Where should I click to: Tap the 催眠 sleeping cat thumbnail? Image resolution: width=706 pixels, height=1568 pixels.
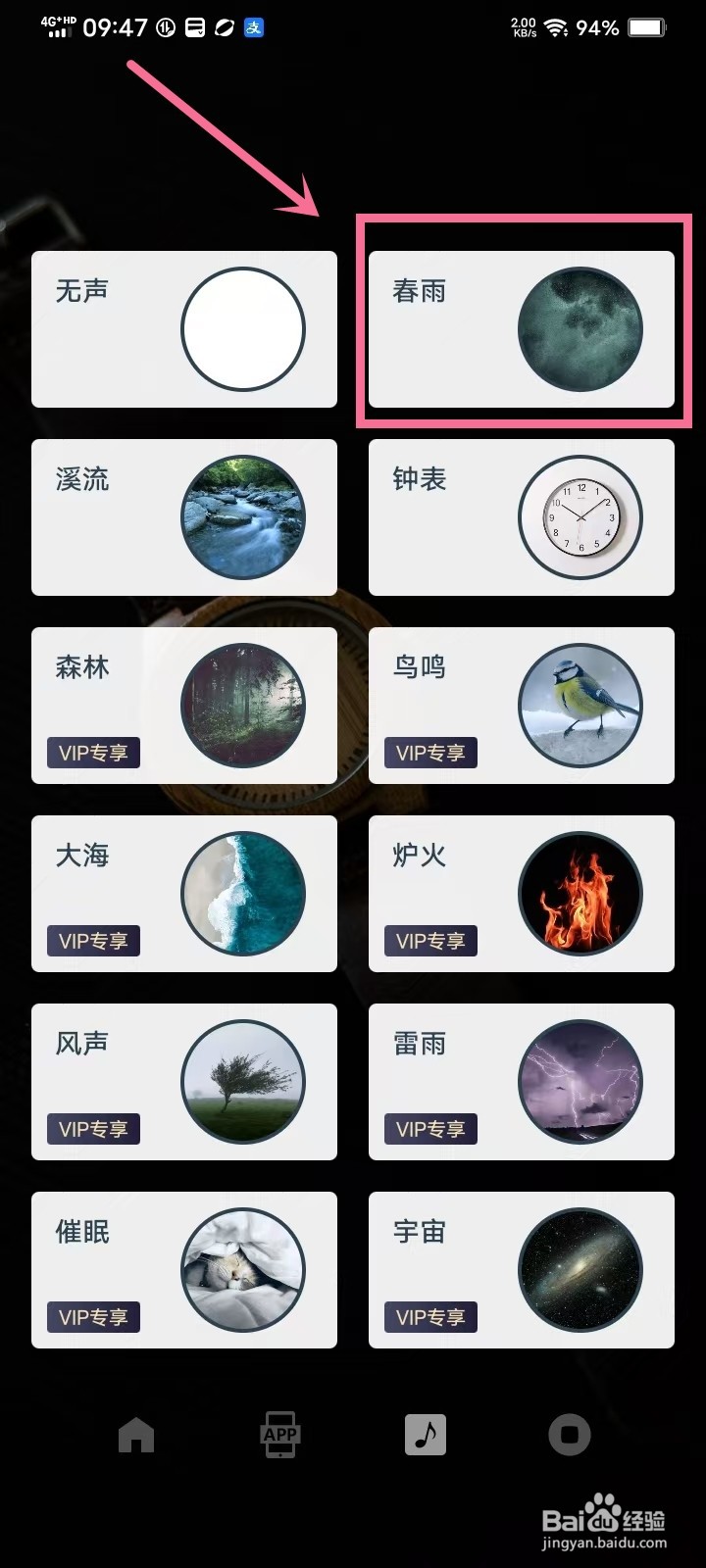[244, 1269]
